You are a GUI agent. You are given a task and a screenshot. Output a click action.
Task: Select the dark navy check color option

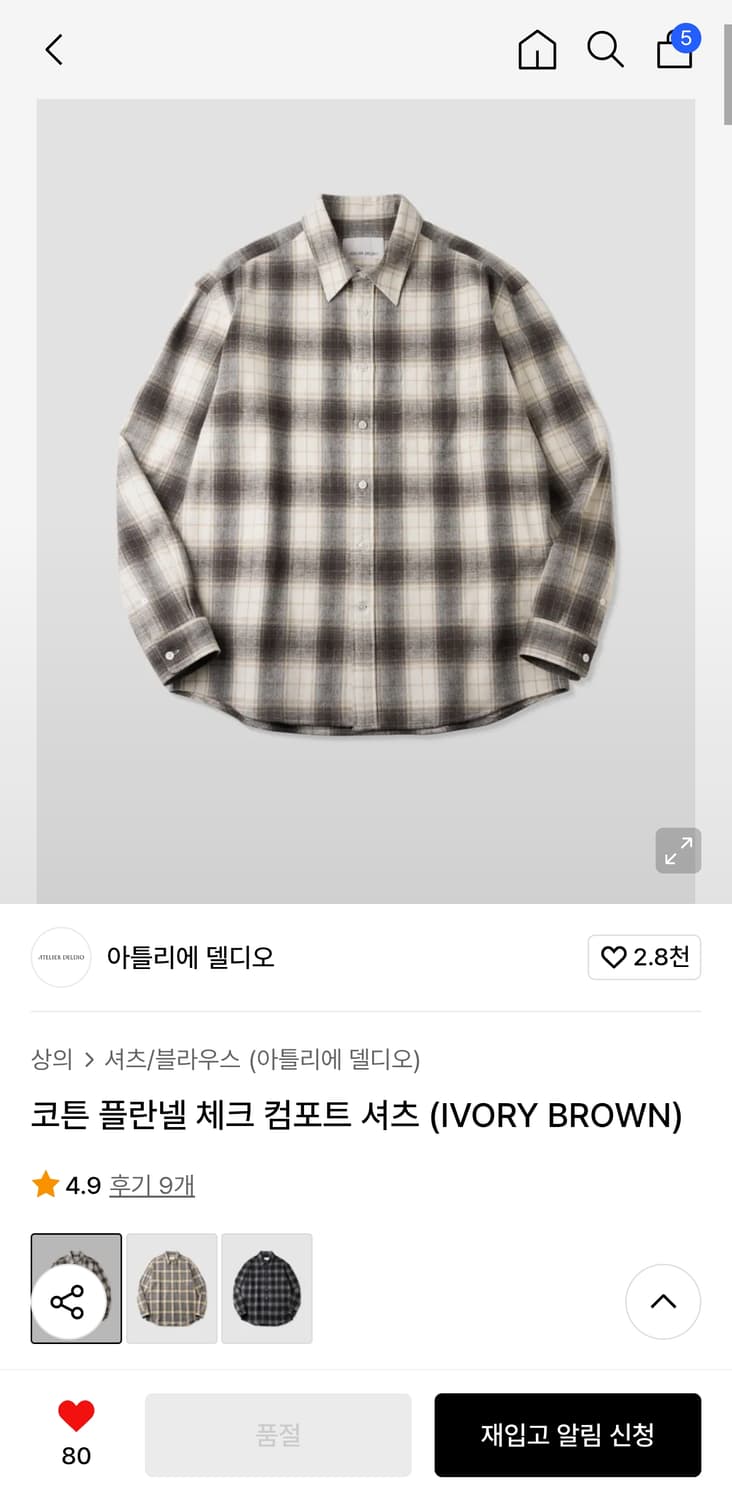(x=266, y=1288)
